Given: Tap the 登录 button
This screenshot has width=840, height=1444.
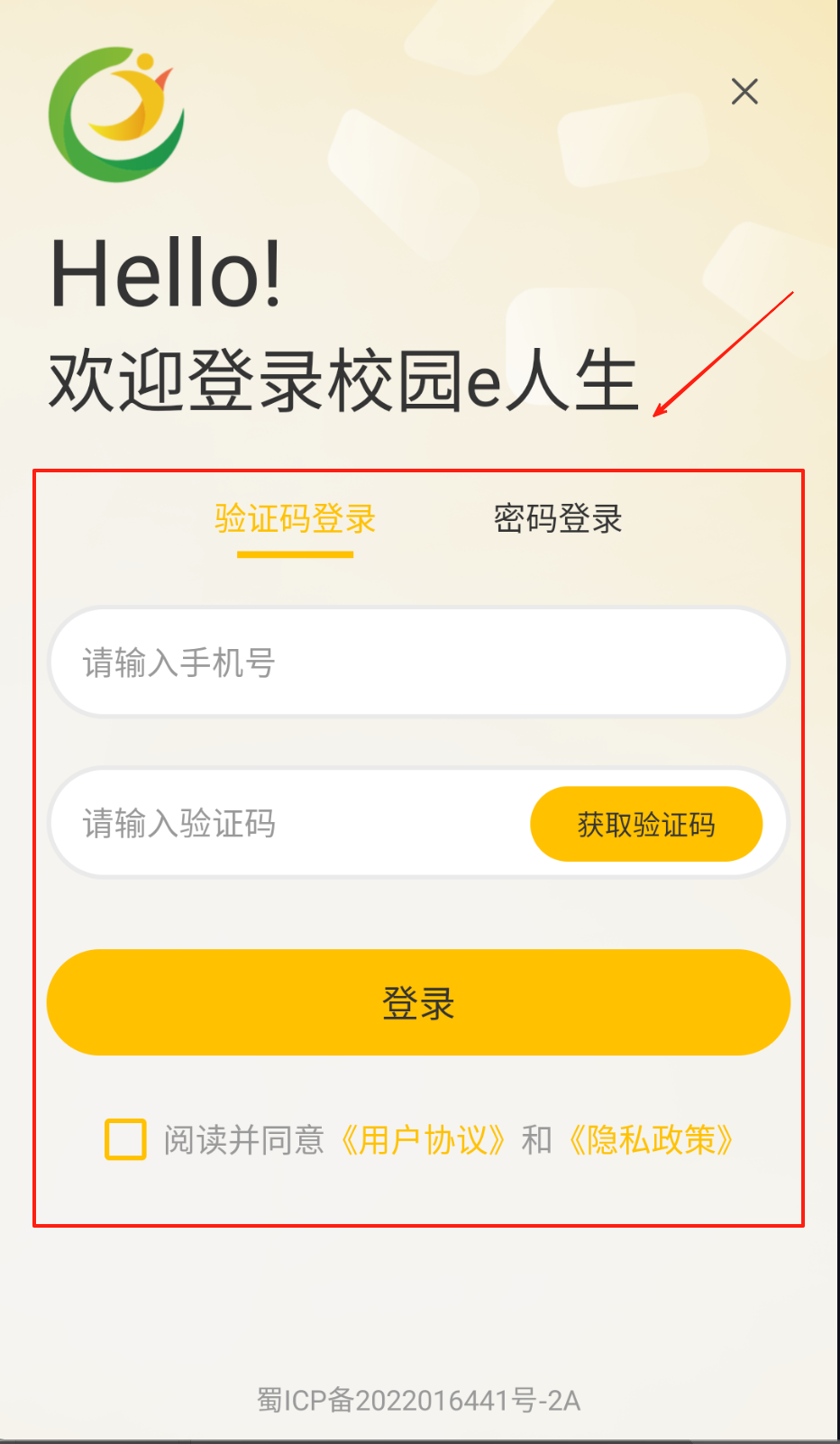Looking at the screenshot, I should [418, 1002].
